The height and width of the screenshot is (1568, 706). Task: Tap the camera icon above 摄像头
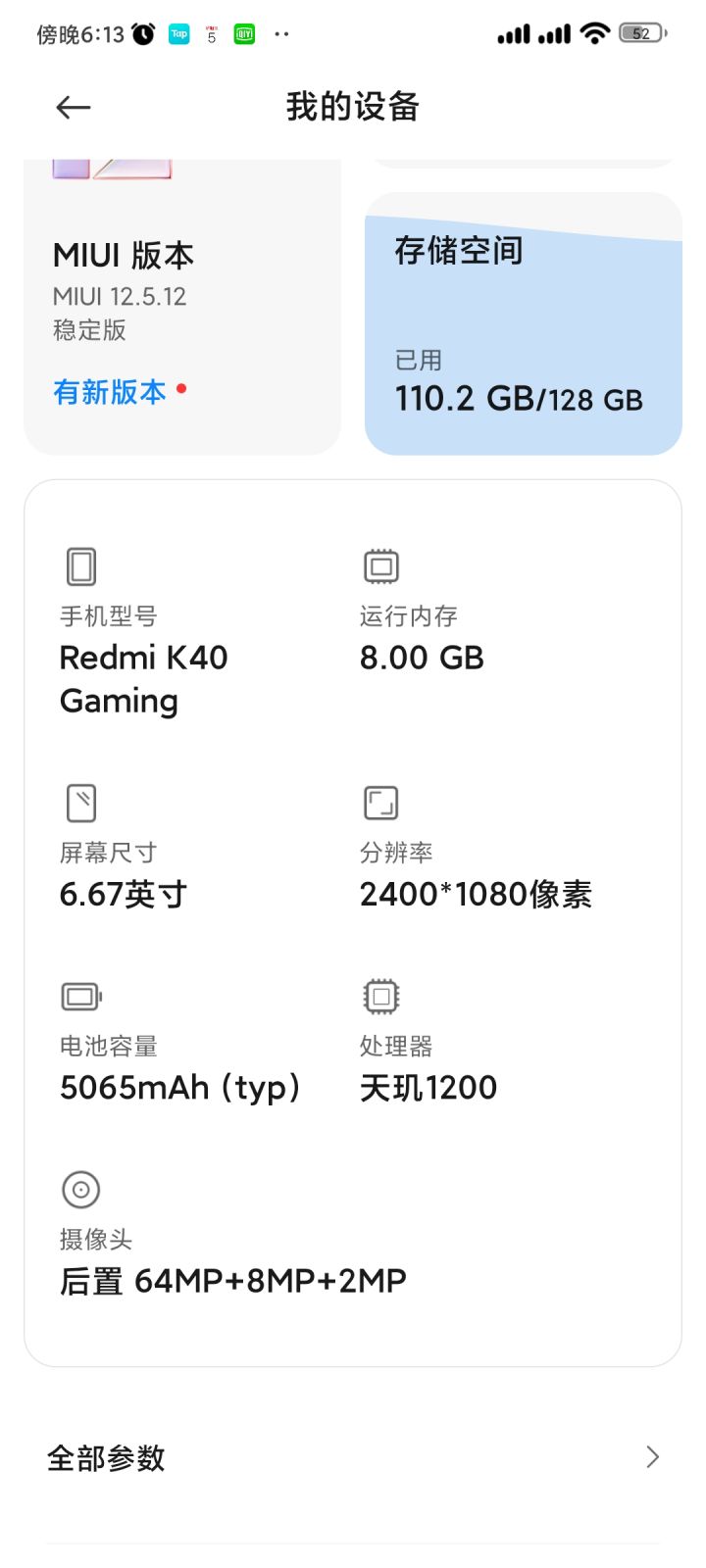point(80,1189)
